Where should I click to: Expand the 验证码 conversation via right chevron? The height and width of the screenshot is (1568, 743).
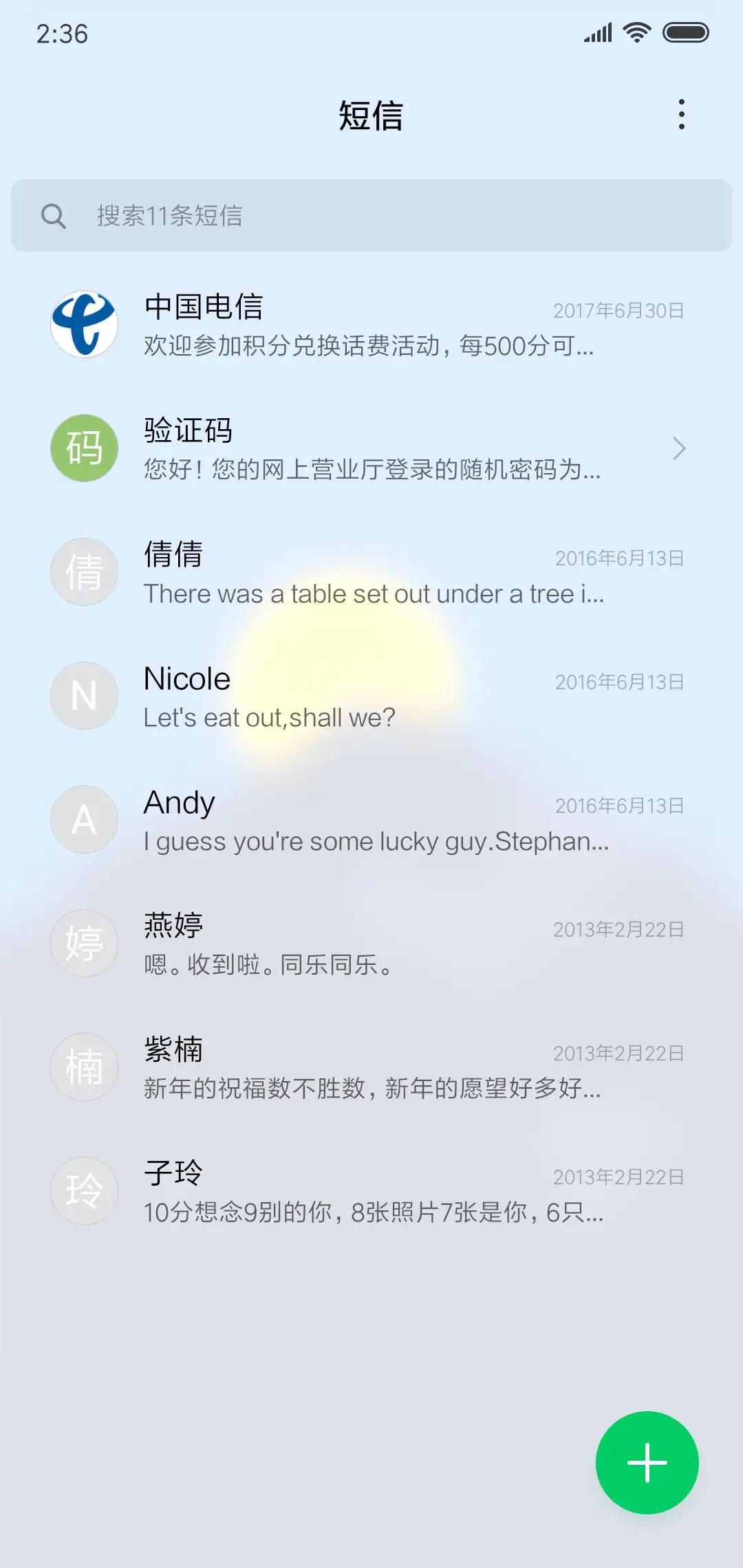click(x=680, y=448)
